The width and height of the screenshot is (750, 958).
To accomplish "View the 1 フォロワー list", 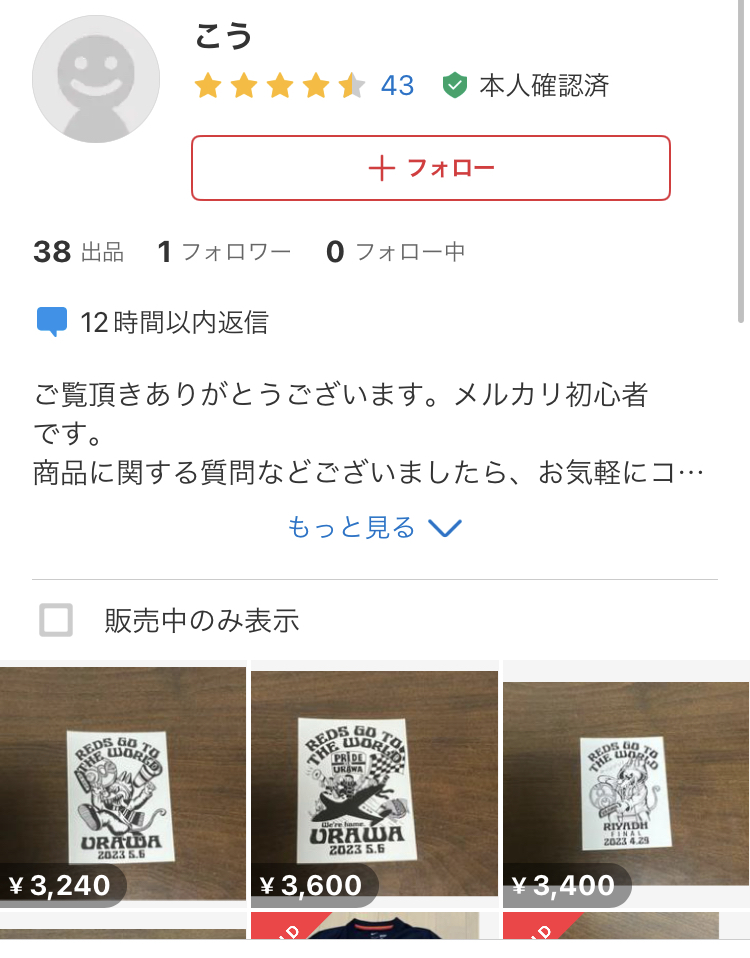I will [x=224, y=252].
